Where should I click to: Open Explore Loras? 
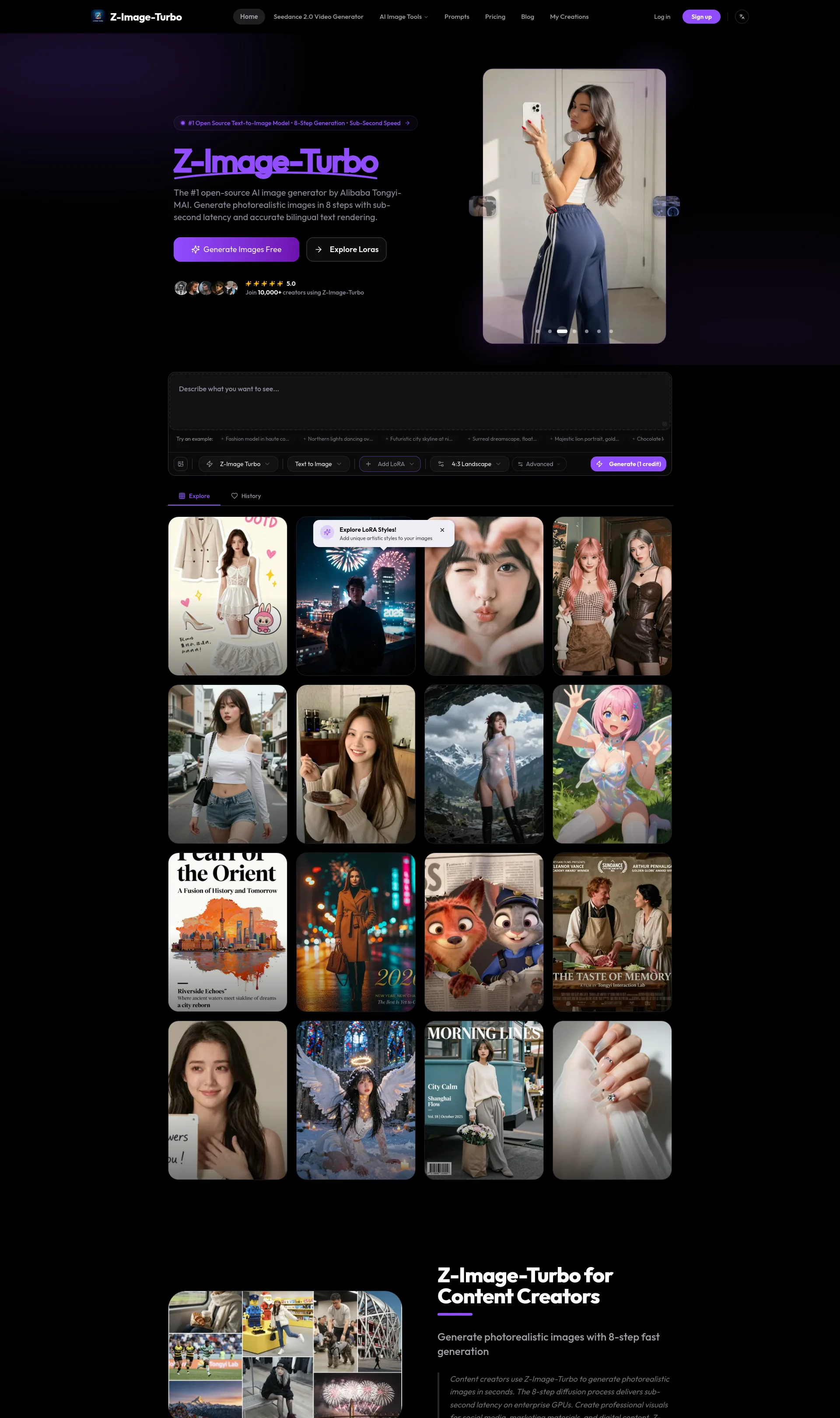346,249
